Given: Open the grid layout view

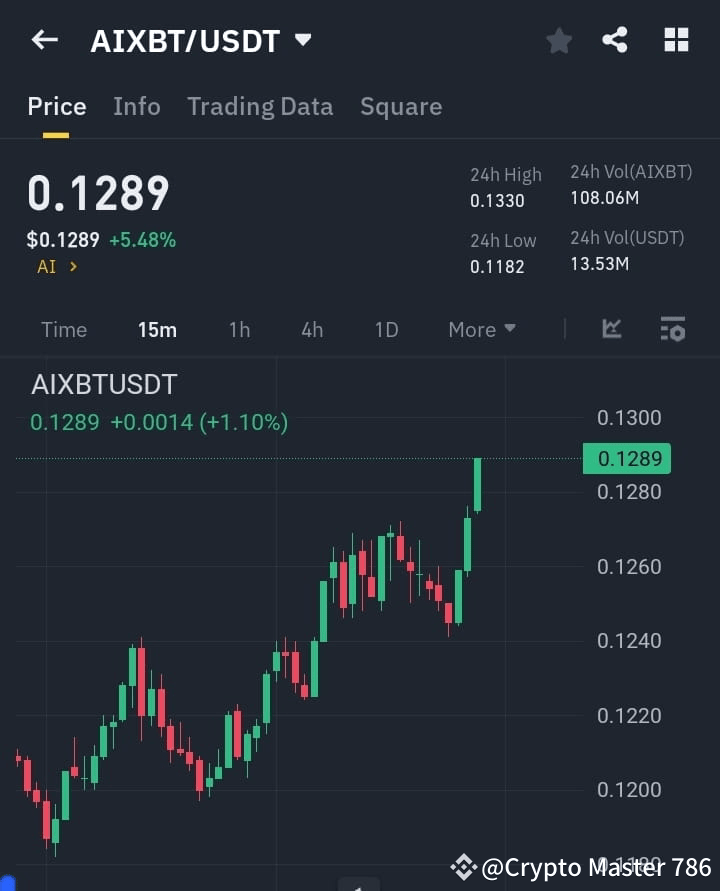Looking at the screenshot, I should (676, 40).
